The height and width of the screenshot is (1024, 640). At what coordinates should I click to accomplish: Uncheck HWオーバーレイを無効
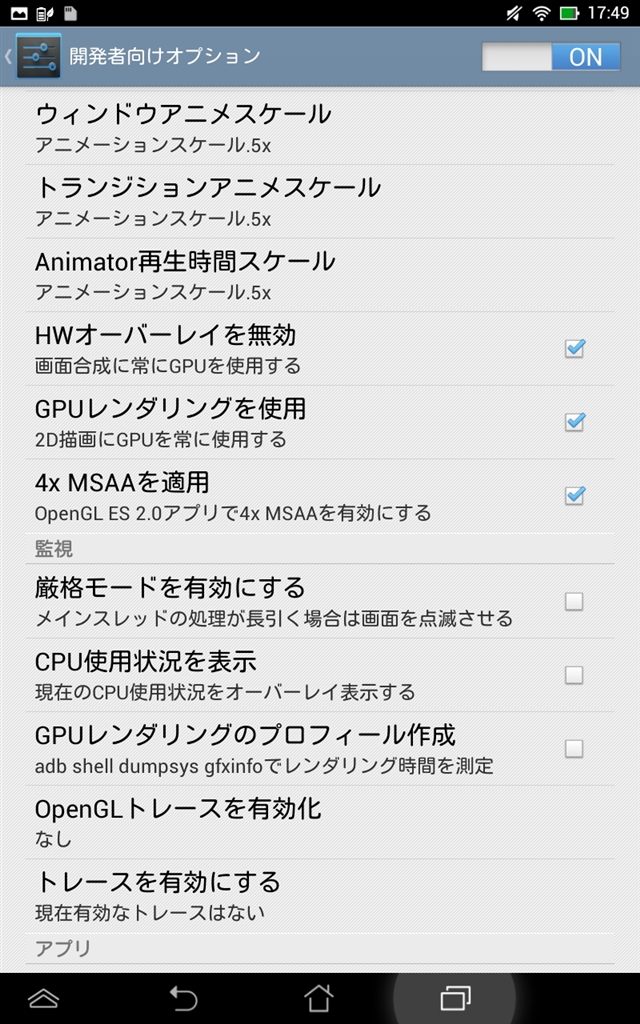pyautogui.click(x=574, y=348)
